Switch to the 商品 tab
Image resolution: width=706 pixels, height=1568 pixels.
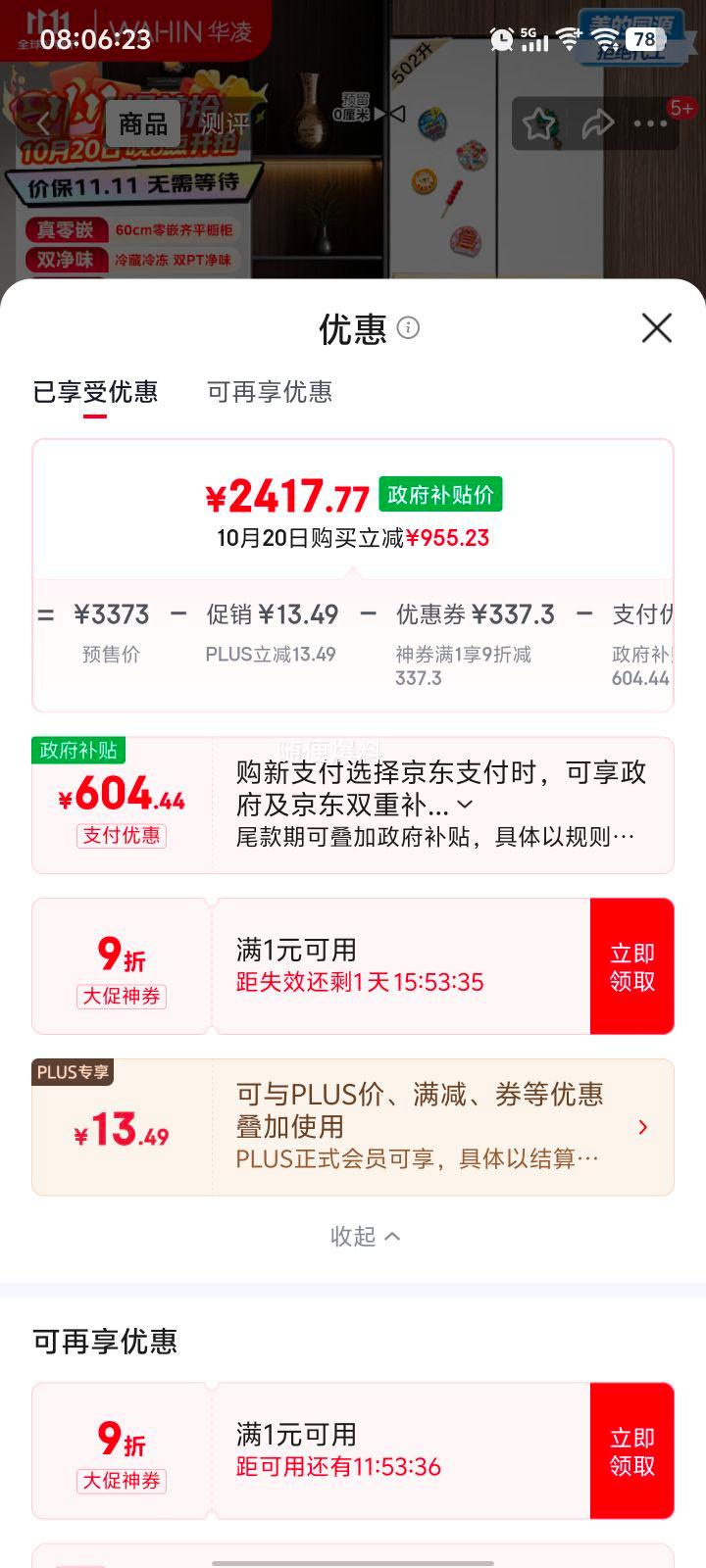[x=143, y=124]
